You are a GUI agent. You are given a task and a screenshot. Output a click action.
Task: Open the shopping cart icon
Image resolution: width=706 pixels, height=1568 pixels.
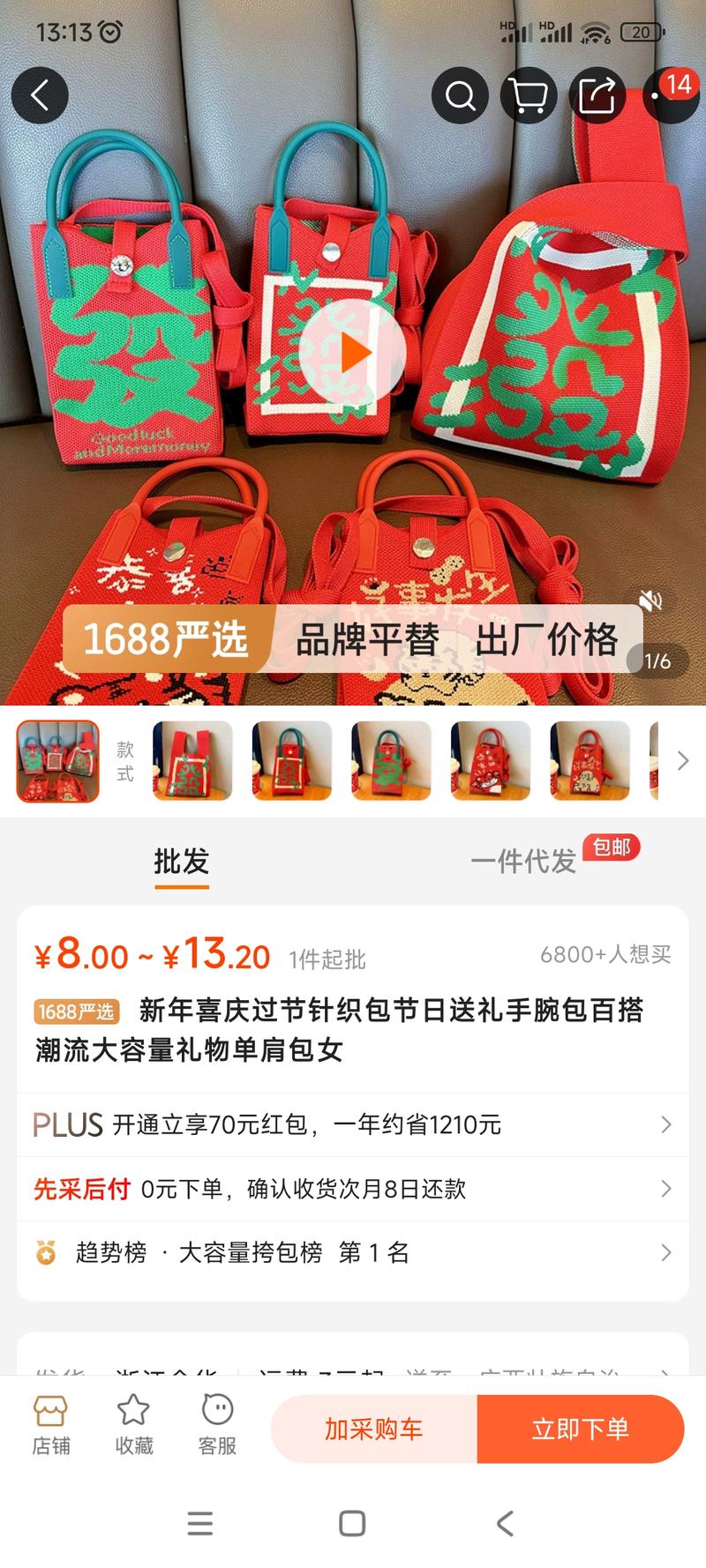point(529,95)
